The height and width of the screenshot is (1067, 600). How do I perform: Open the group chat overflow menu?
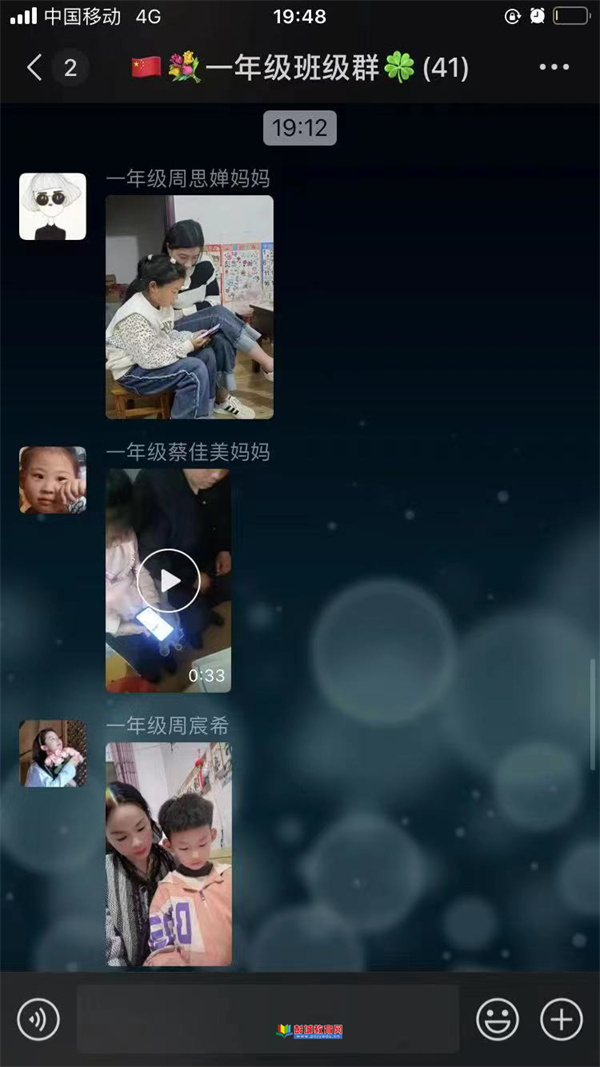(553, 68)
